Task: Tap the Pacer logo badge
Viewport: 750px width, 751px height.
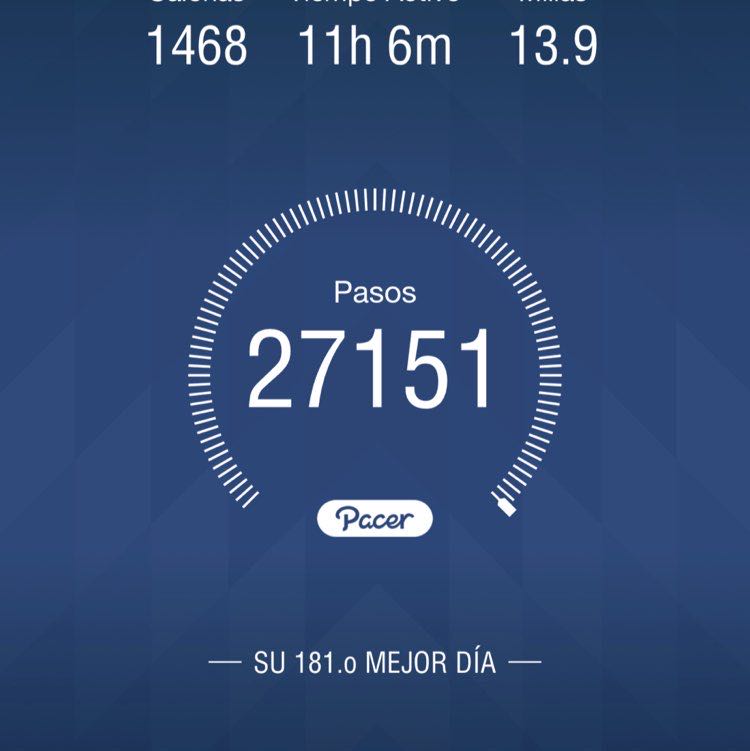Action: [x=375, y=517]
